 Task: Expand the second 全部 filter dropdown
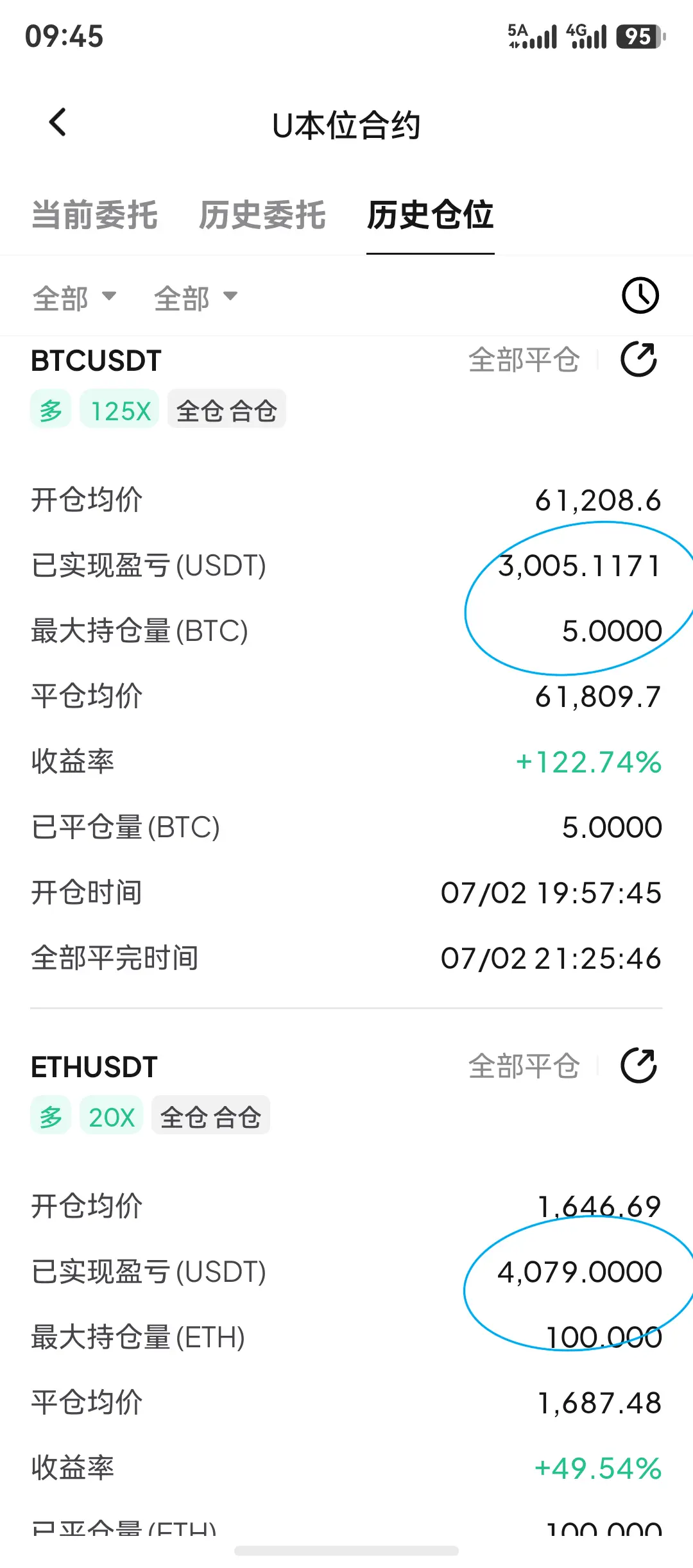coord(196,298)
